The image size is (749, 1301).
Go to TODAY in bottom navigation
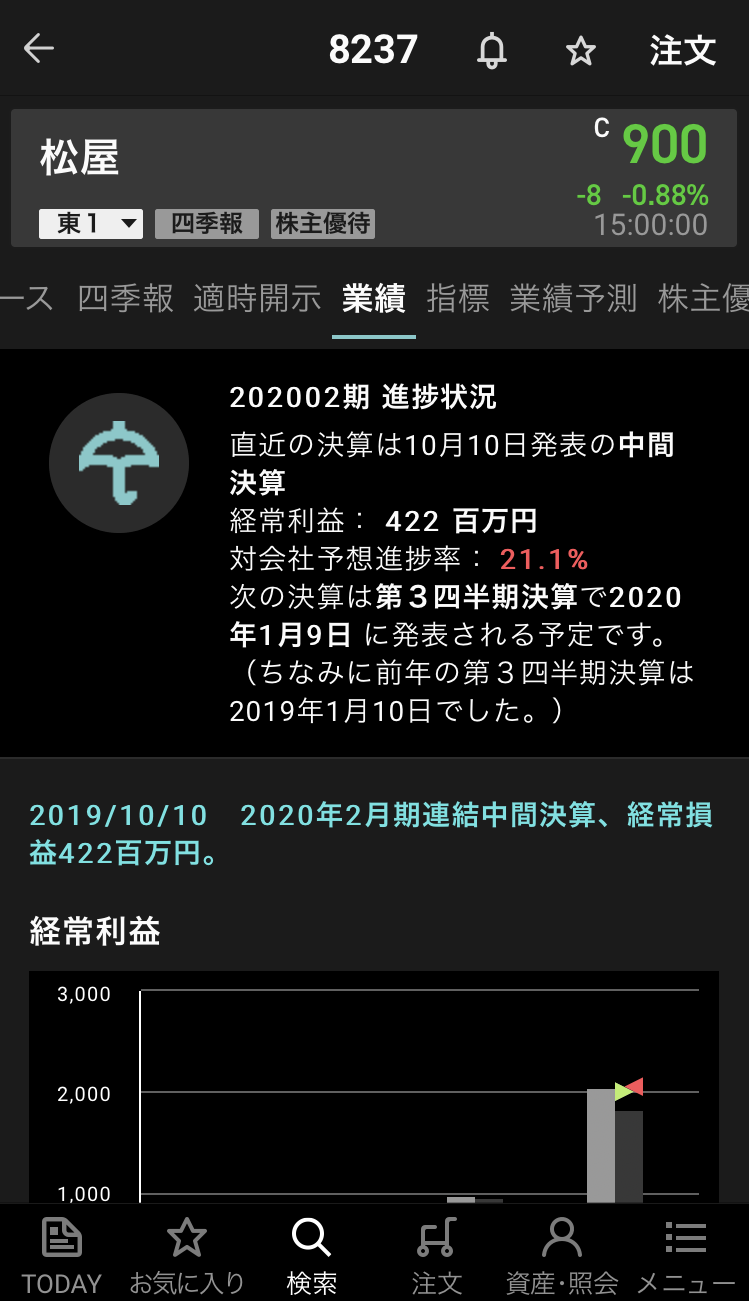[62, 1254]
